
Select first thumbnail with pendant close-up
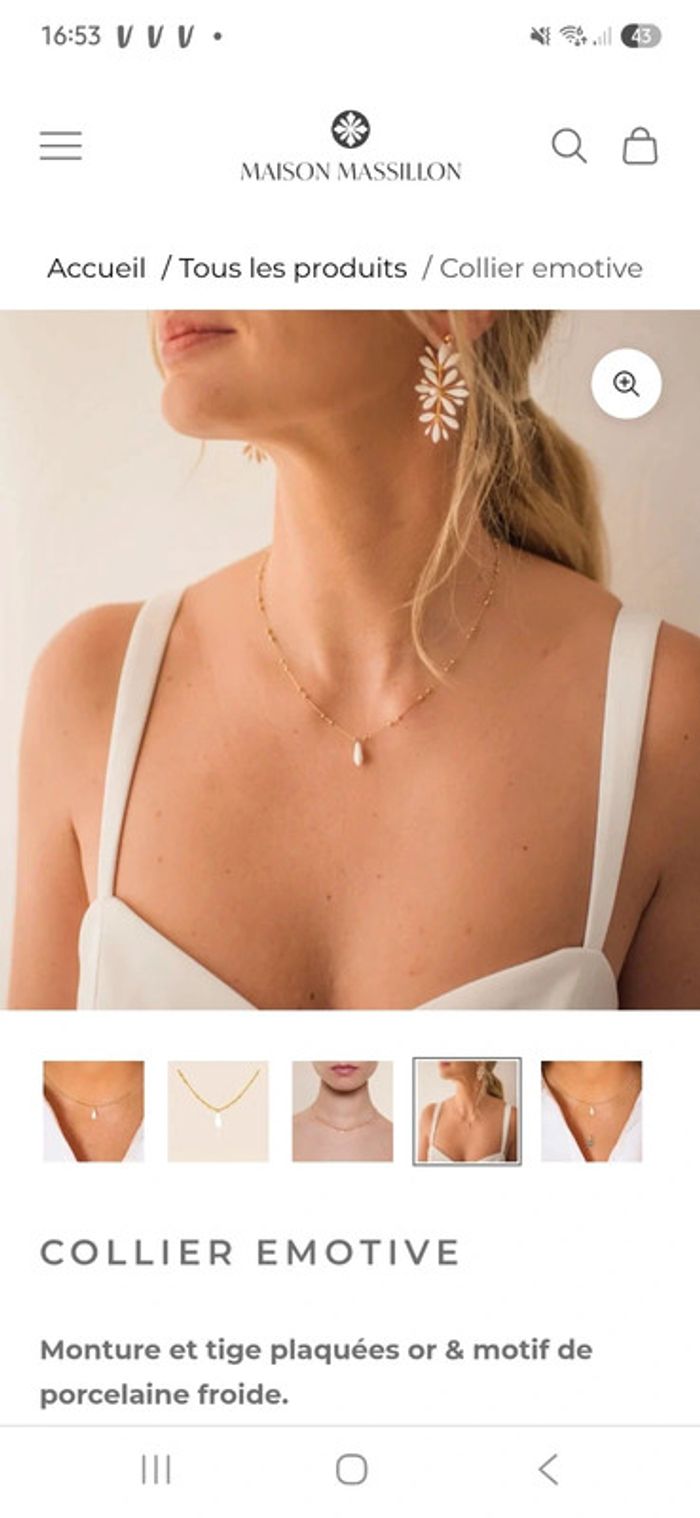point(93,1111)
